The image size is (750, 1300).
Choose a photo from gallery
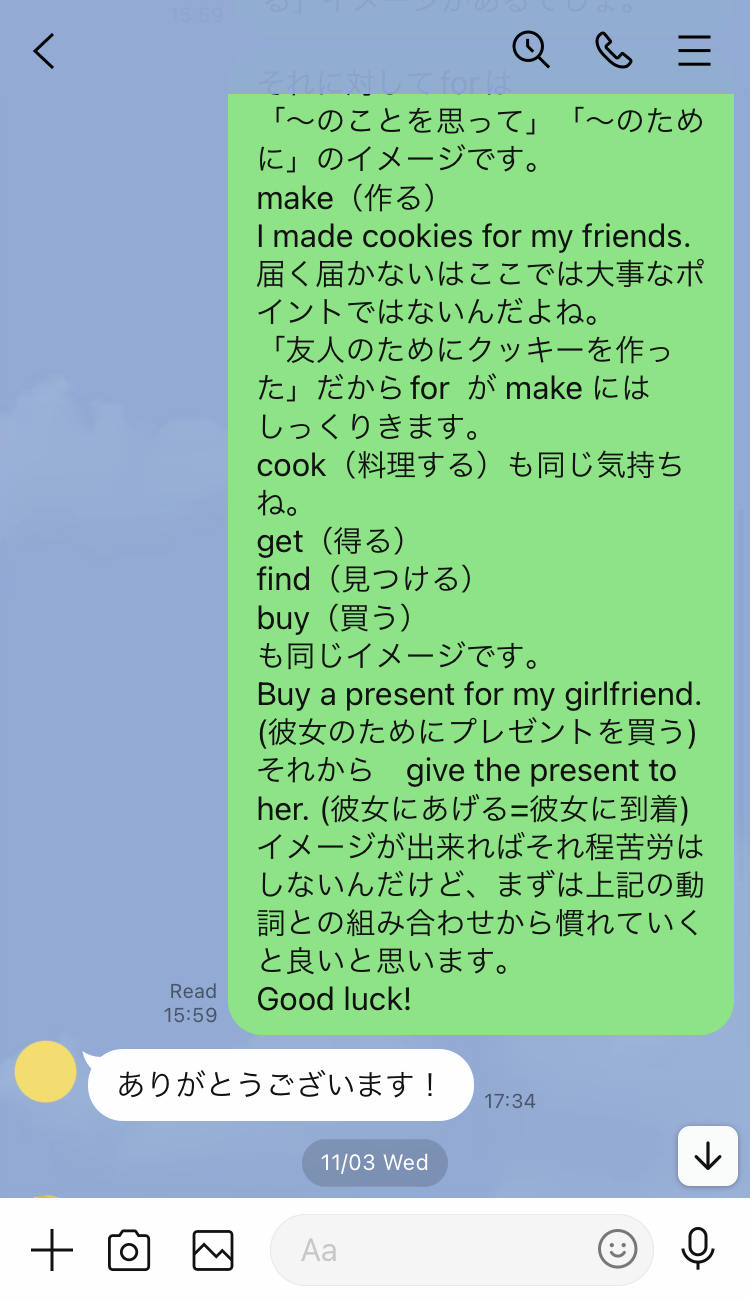(213, 1250)
